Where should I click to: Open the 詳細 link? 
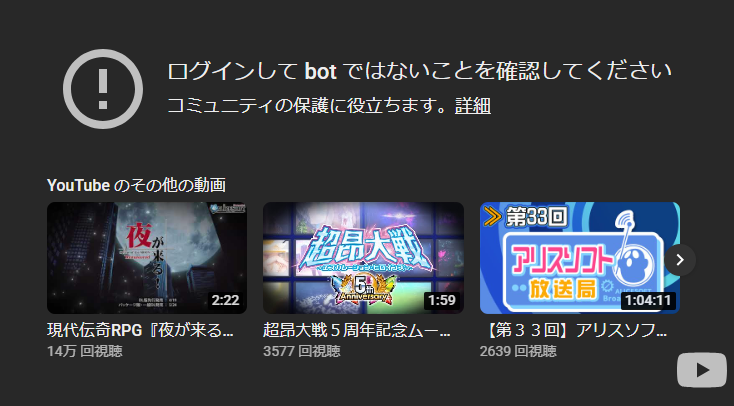pyautogui.click(x=472, y=106)
